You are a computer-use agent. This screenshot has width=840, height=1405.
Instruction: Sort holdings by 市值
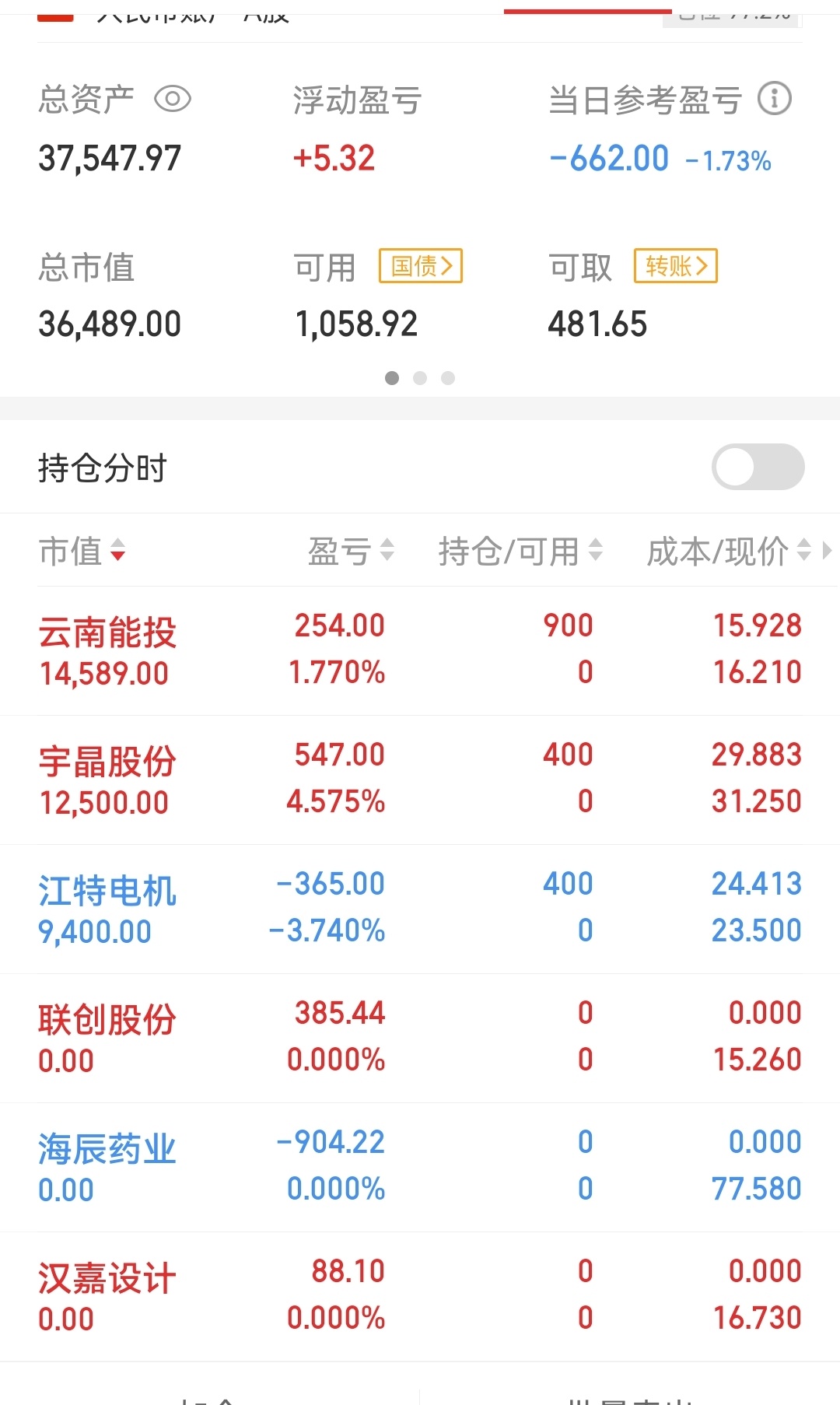pyautogui.click(x=82, y=552)
